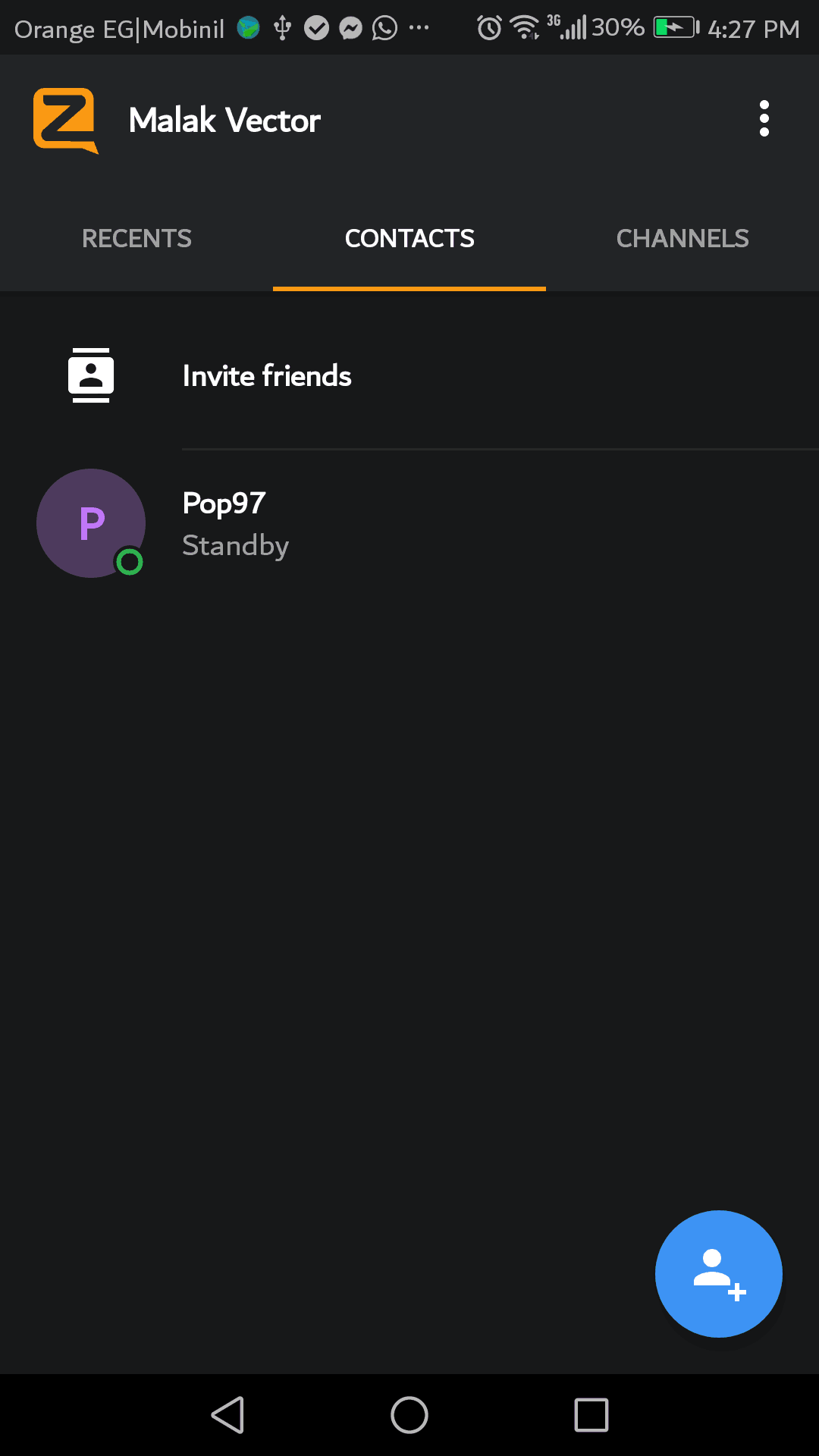Viewport: 819px width, 1456px height.
Task: Switch to the Channels tab
Action: (682, 239)
